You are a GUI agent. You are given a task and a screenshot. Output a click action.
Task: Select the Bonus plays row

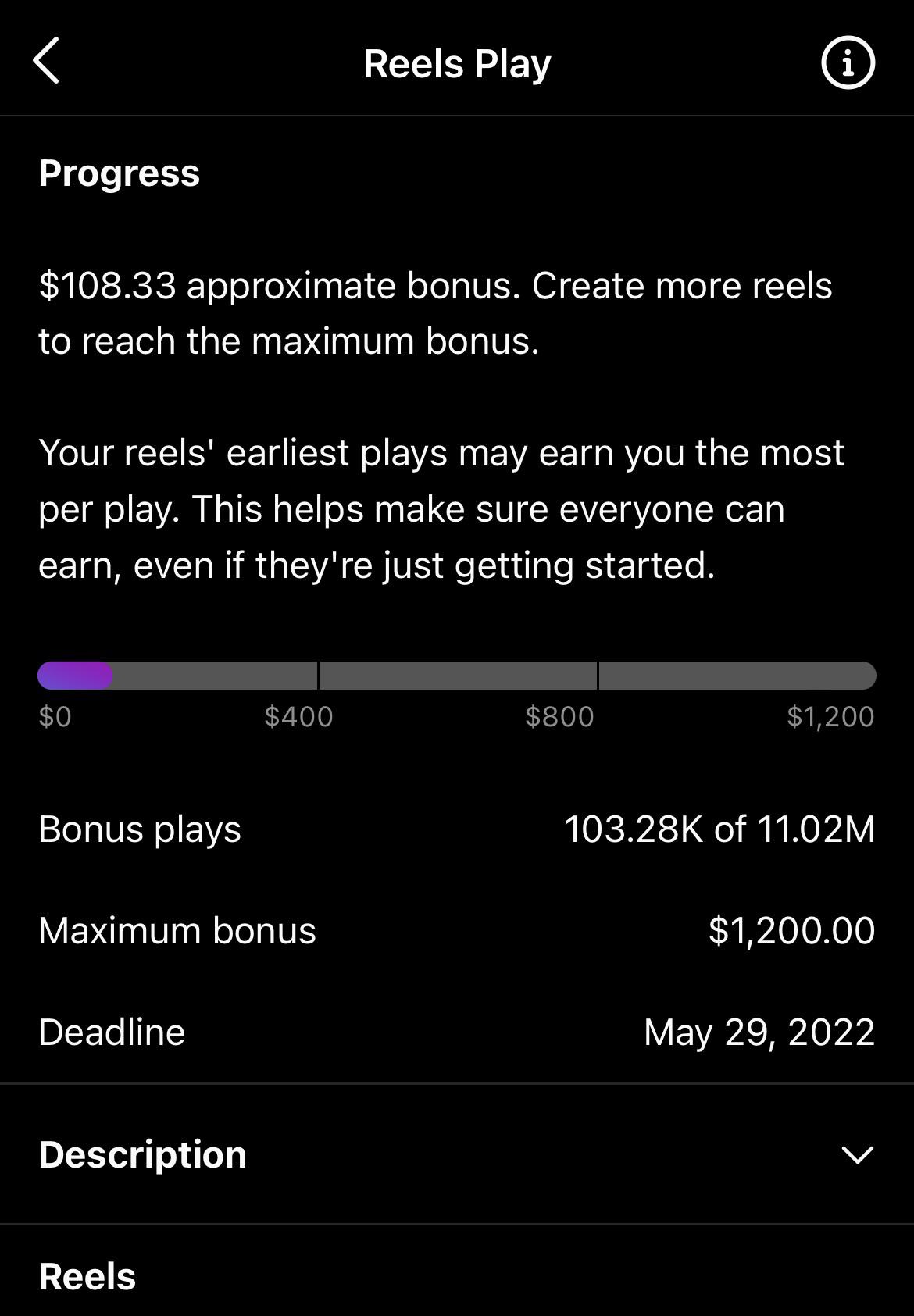coord(457,829)
